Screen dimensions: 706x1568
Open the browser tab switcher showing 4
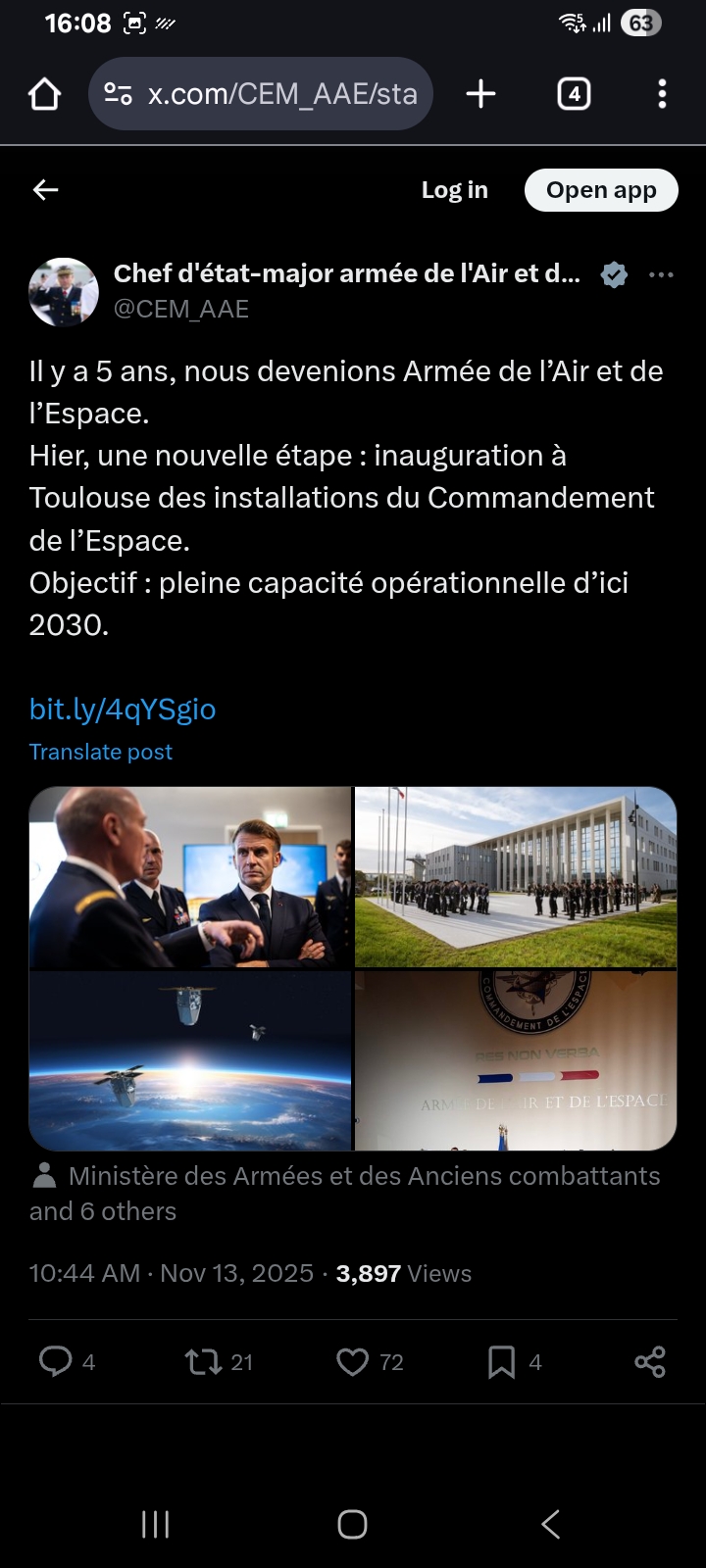coord(574,94)
